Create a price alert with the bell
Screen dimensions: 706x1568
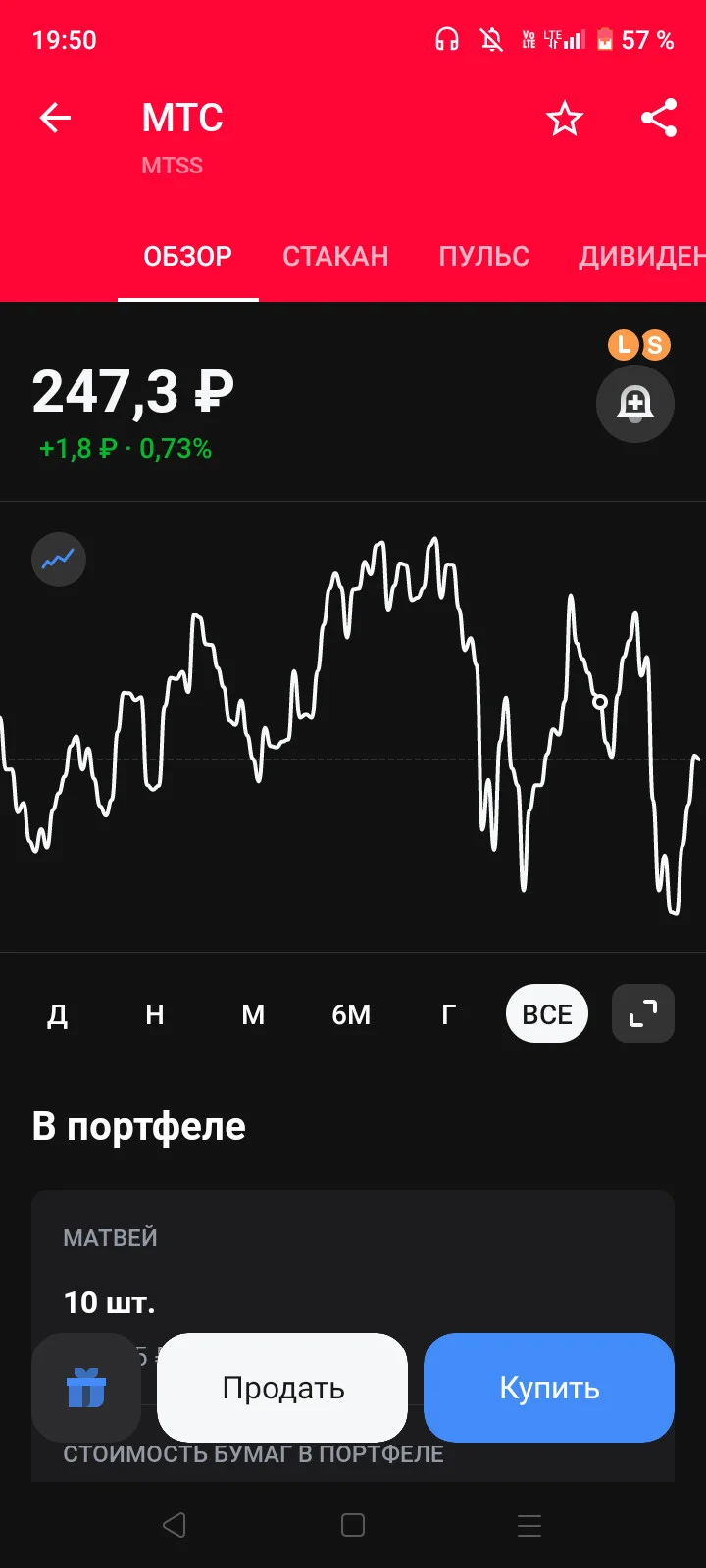(x=635, y=404)
